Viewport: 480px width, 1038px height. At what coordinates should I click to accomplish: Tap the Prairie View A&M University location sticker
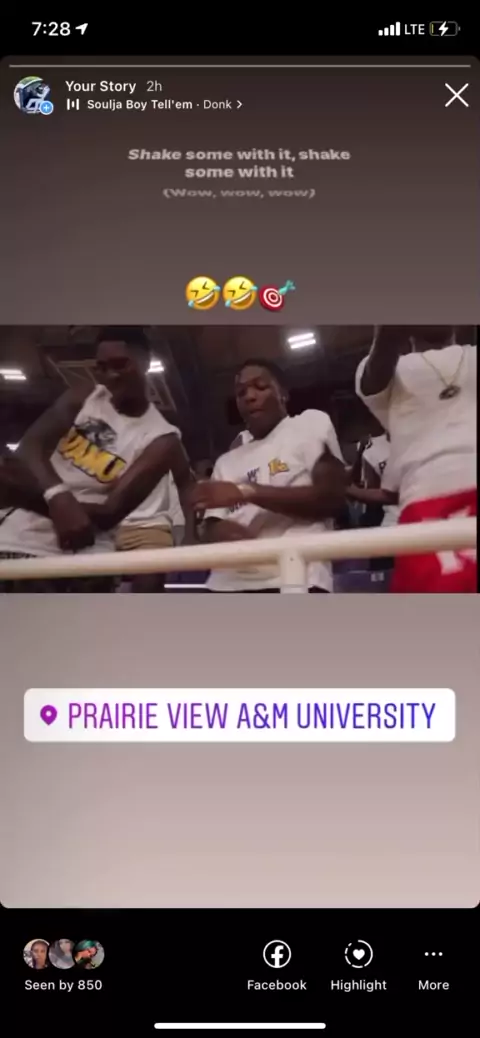(240, 715)
